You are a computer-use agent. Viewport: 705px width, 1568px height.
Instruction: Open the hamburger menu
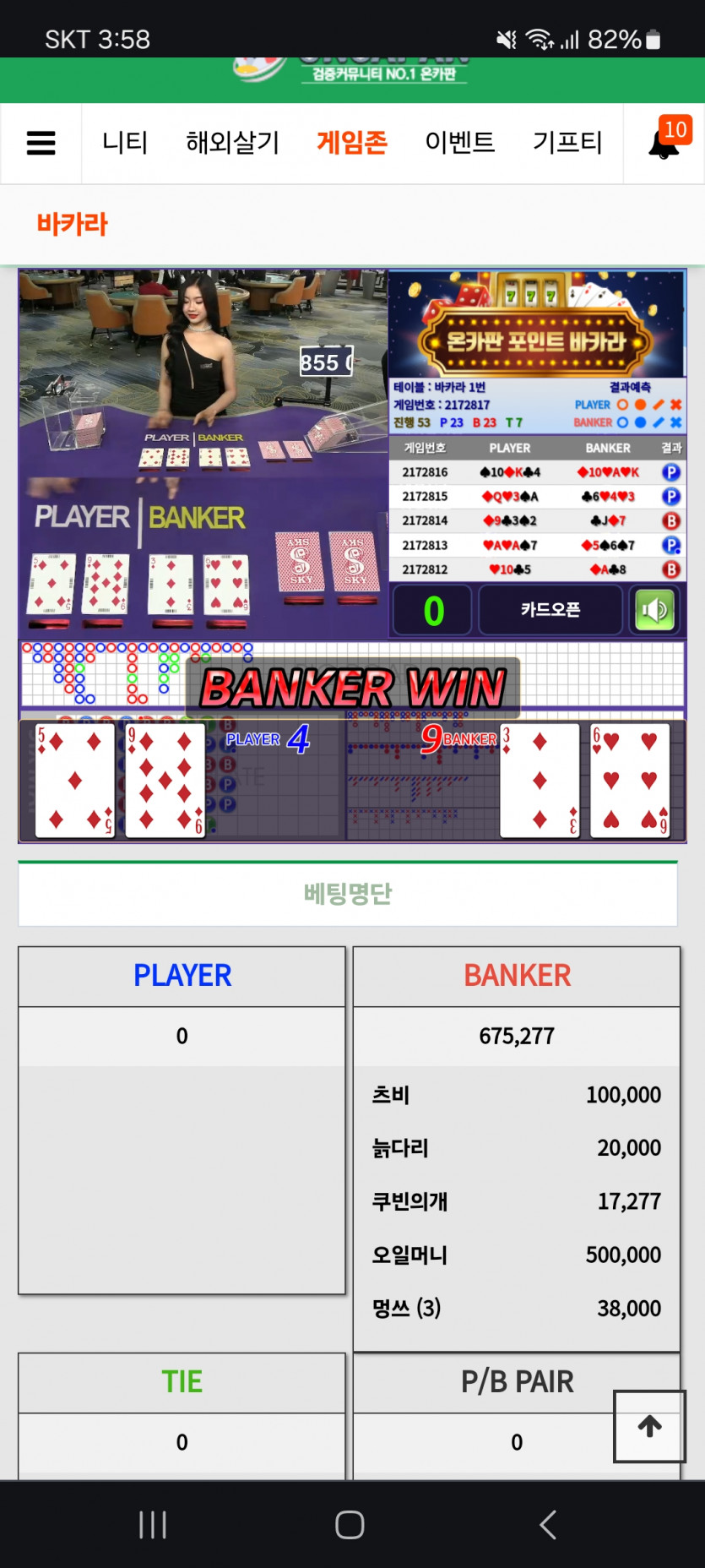point(41,143)
